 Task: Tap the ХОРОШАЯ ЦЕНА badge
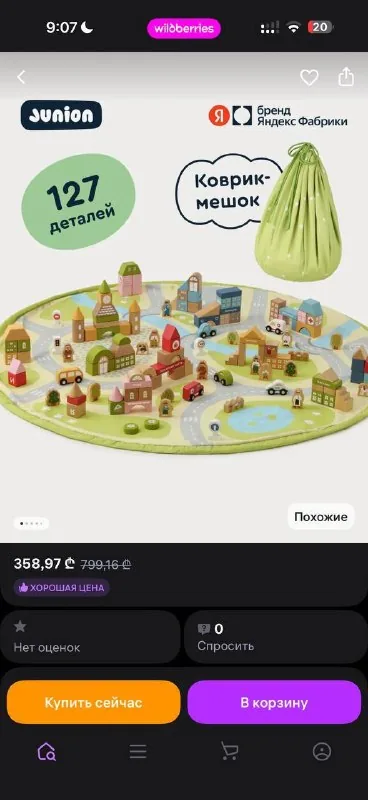61,587
